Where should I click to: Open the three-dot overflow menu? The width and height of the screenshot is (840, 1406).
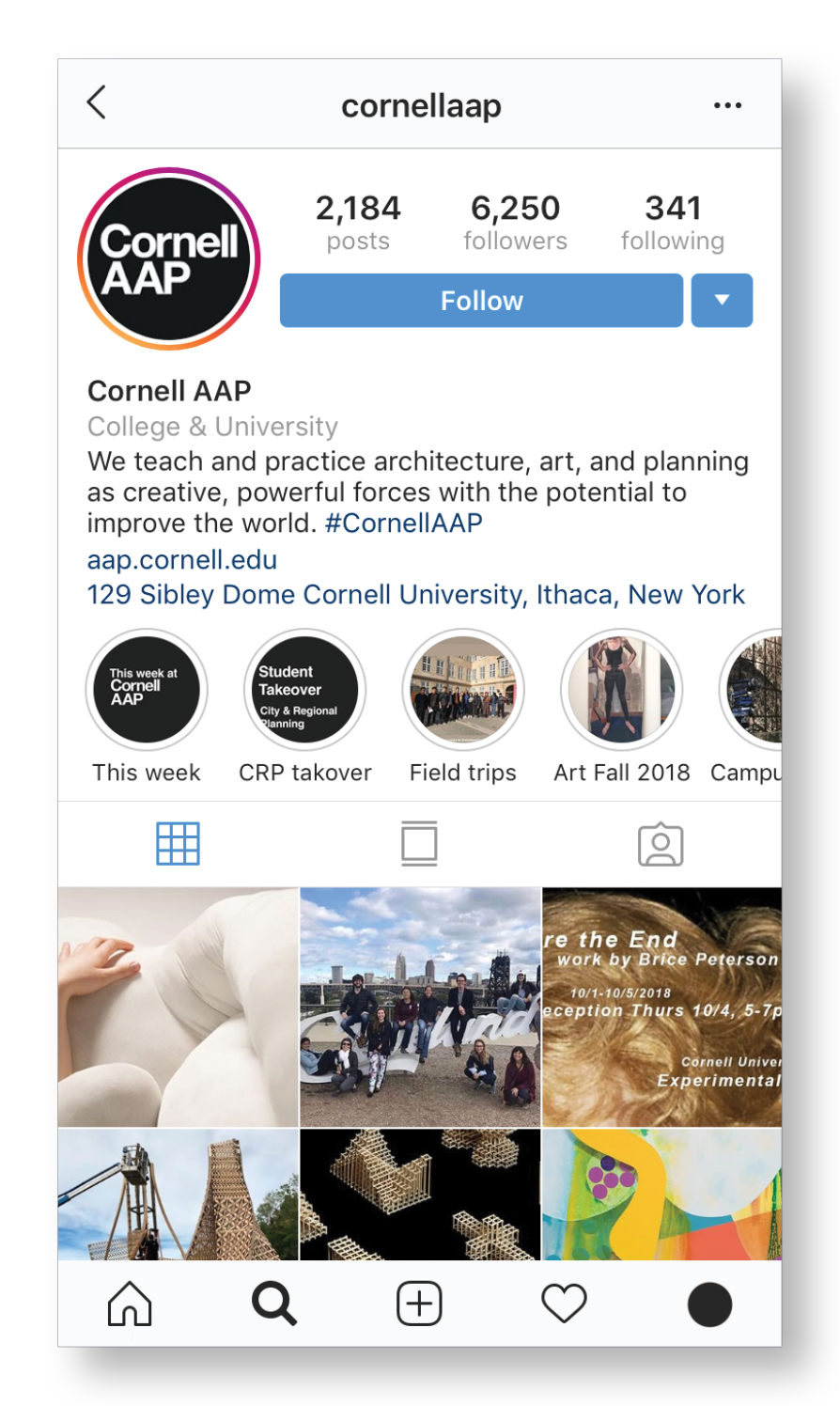pos(727,105)
